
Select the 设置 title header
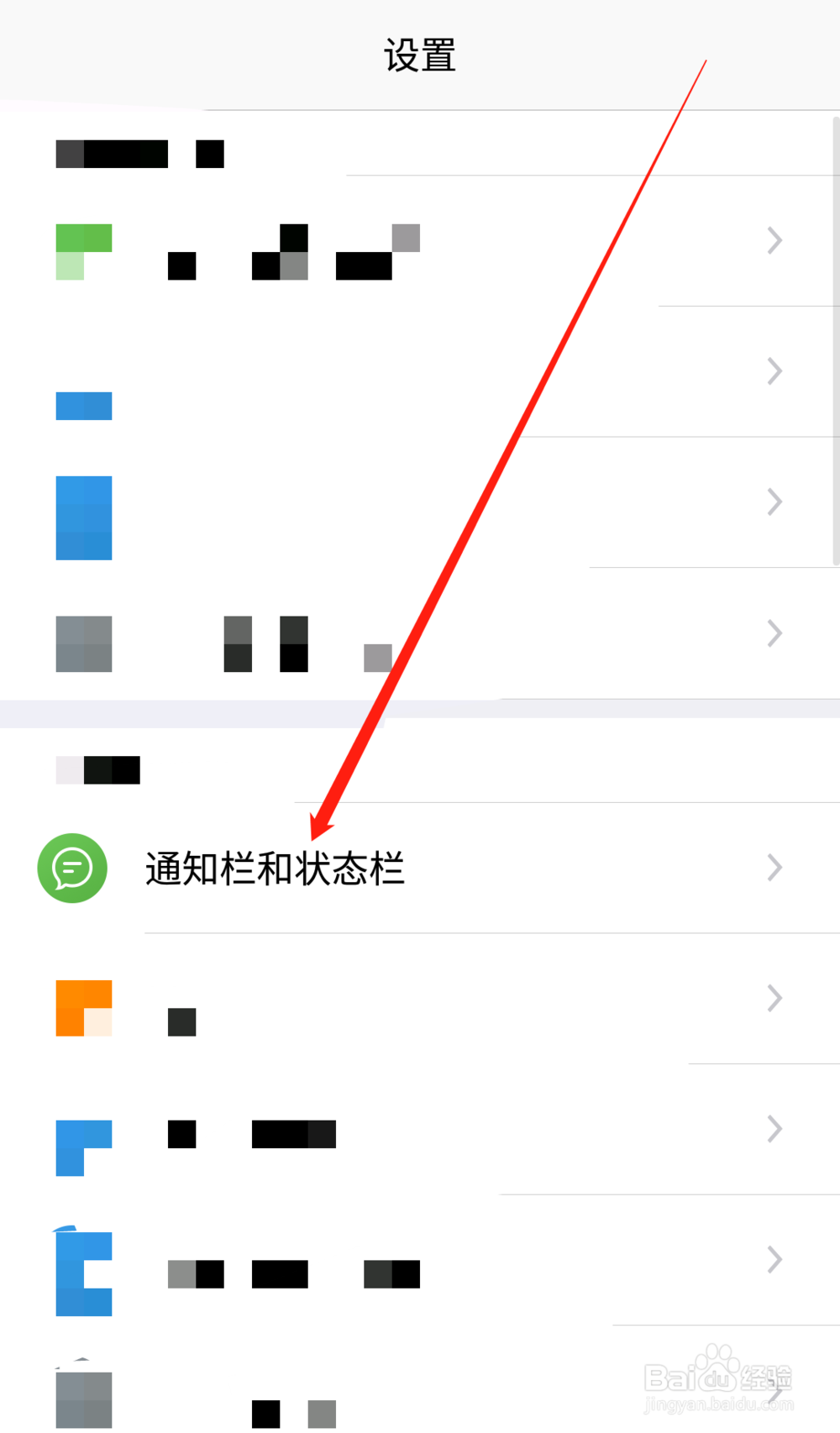click(x=419, y=55)
